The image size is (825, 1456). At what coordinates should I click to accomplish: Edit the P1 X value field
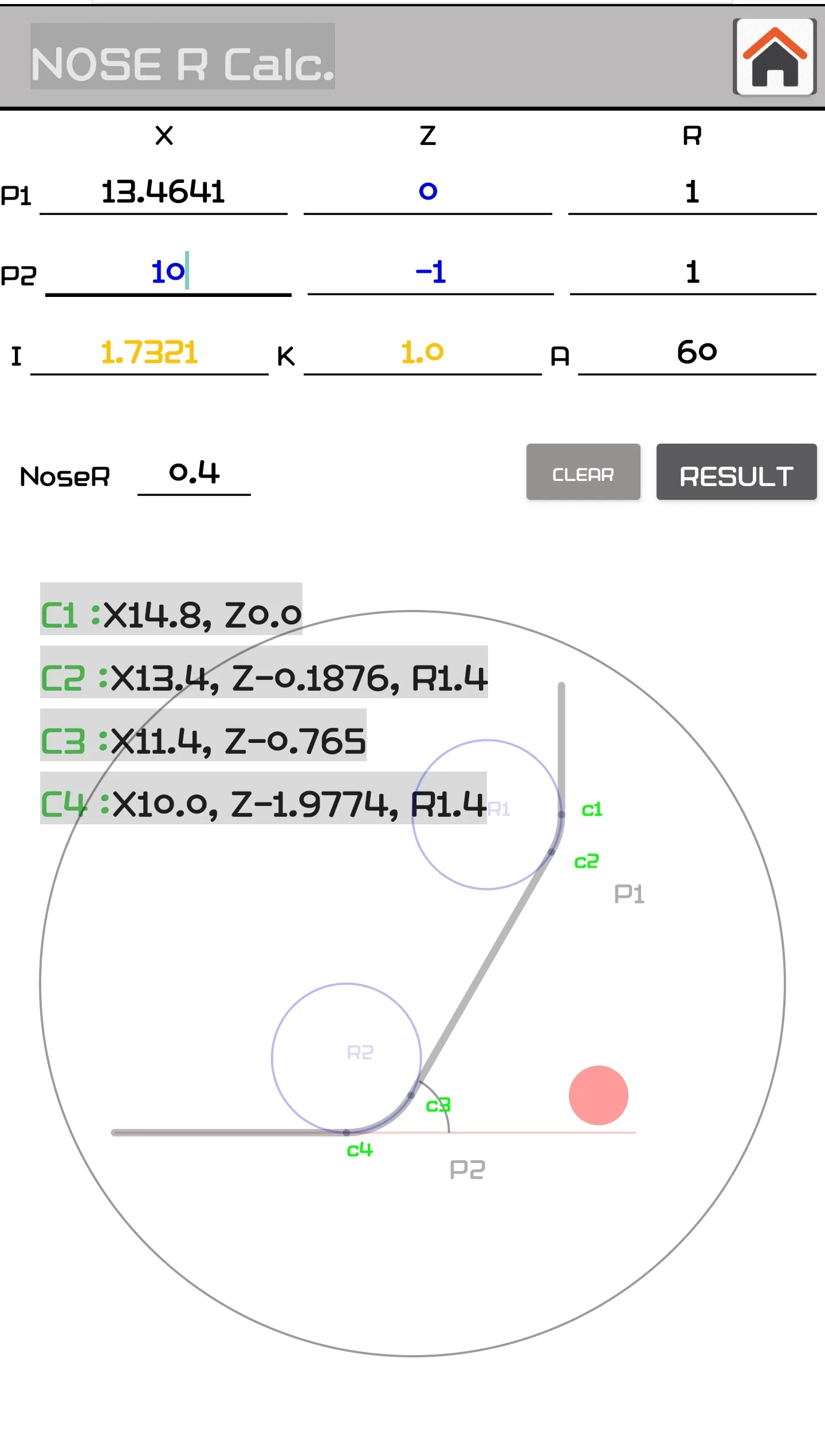pyautogui.click(x=163, y=192)
